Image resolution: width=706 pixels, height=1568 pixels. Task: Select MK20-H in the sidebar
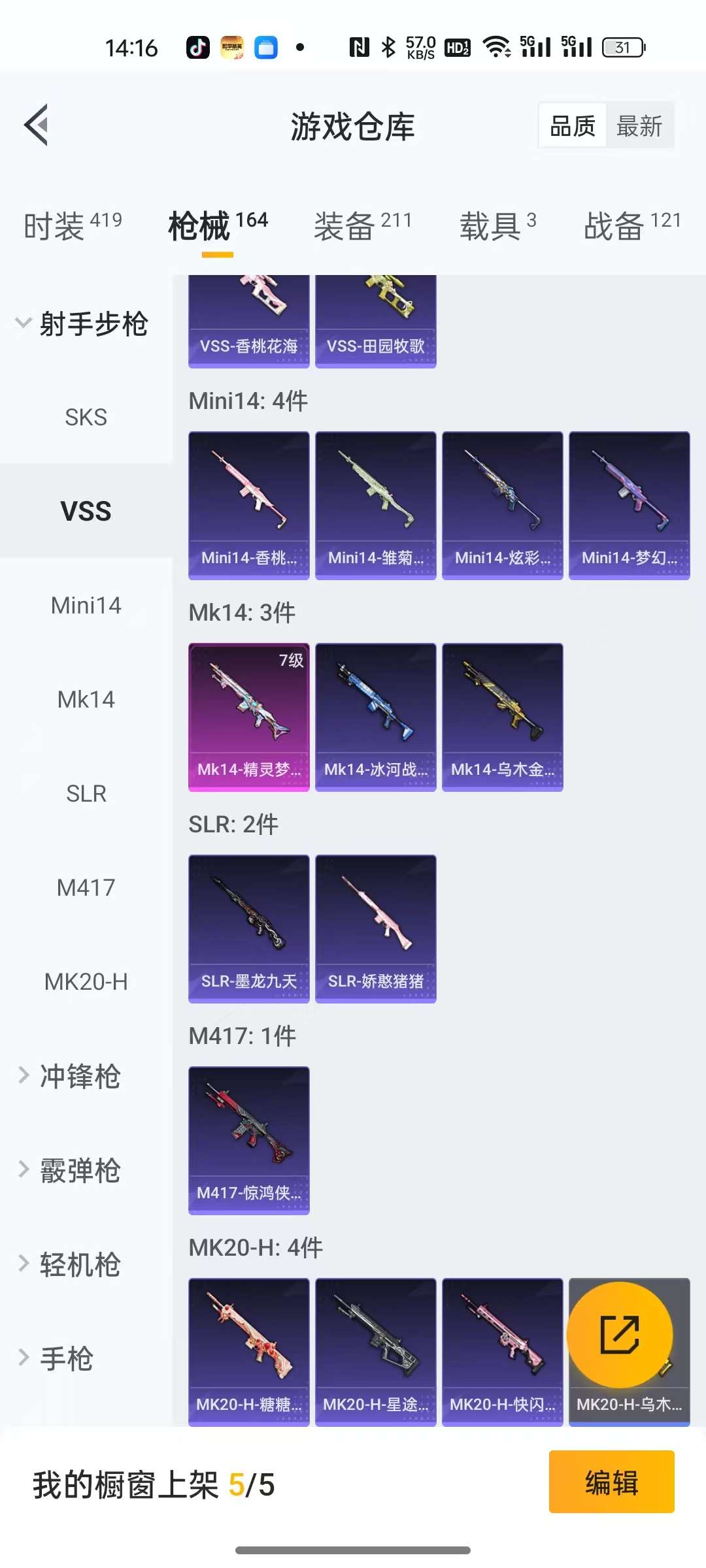[x=86, y=982]
